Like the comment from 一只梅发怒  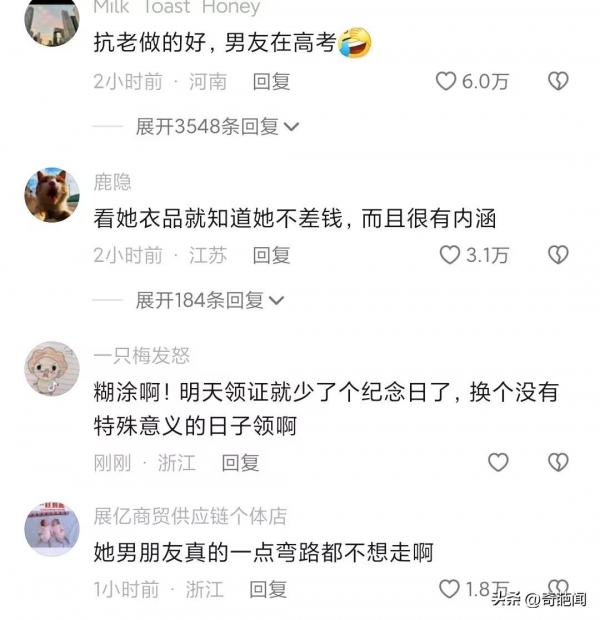pos(498,462)
